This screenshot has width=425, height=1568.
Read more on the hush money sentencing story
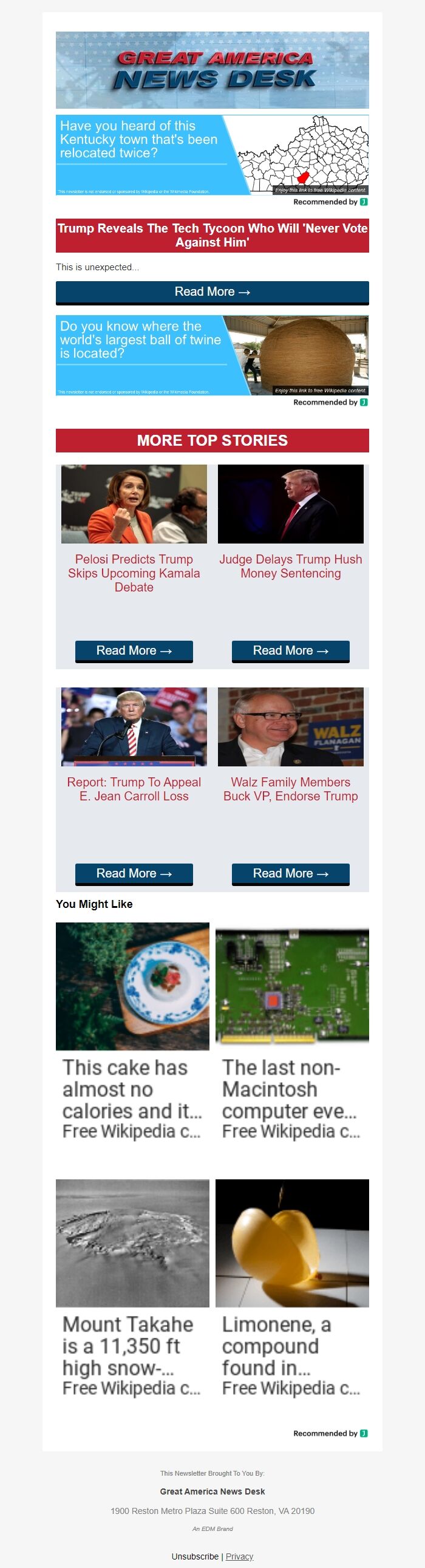pyautogui.click(x=290, y=650)
